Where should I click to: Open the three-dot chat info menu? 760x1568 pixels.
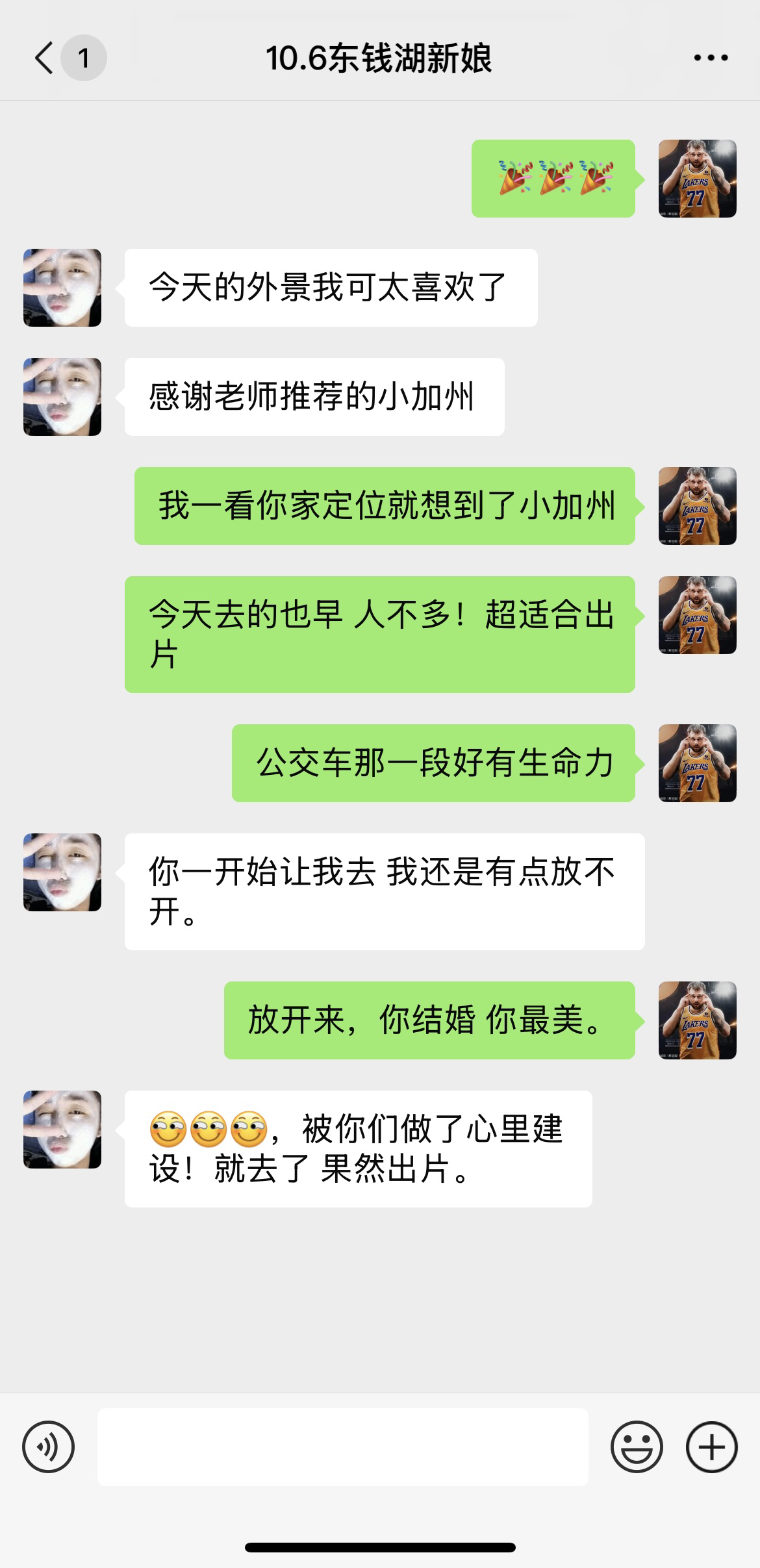711,58
